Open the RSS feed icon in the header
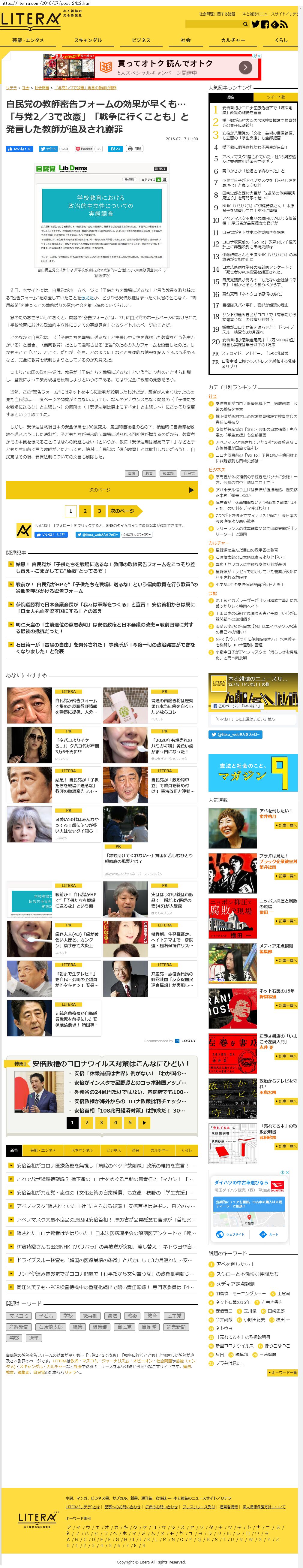Viewport: 303px width, 1568px height. coord(283,24)
